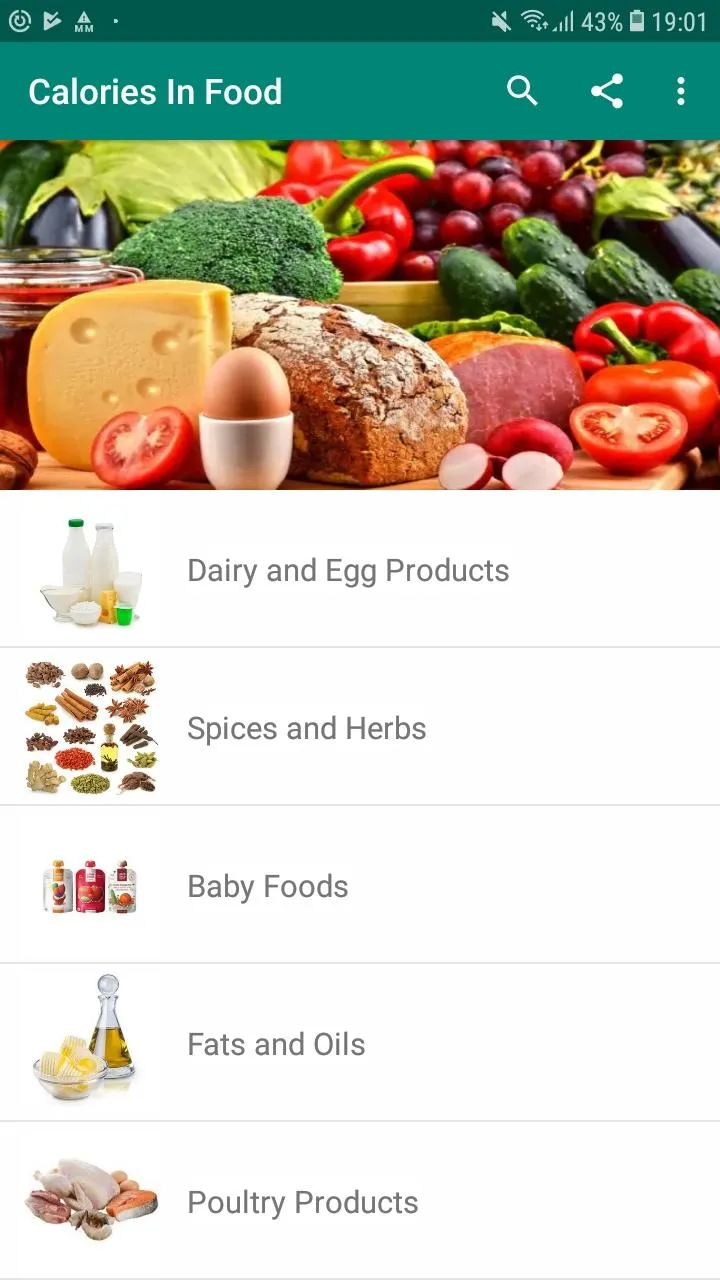720x1280 pixels.
Task: Select Spices and Herbs
Action: pyautogui.click(x=360, y=727)
